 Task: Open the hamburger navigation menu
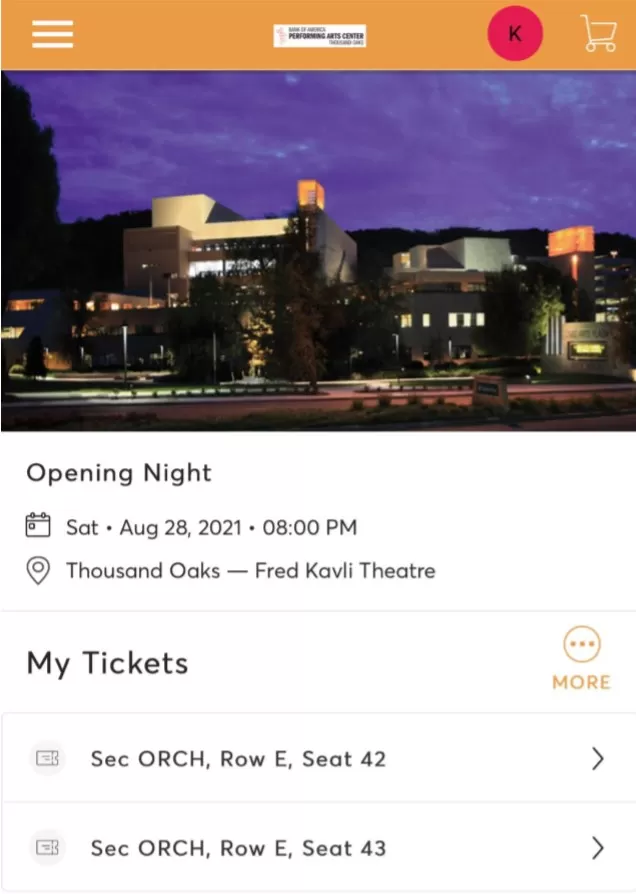[x=52, y=34]
